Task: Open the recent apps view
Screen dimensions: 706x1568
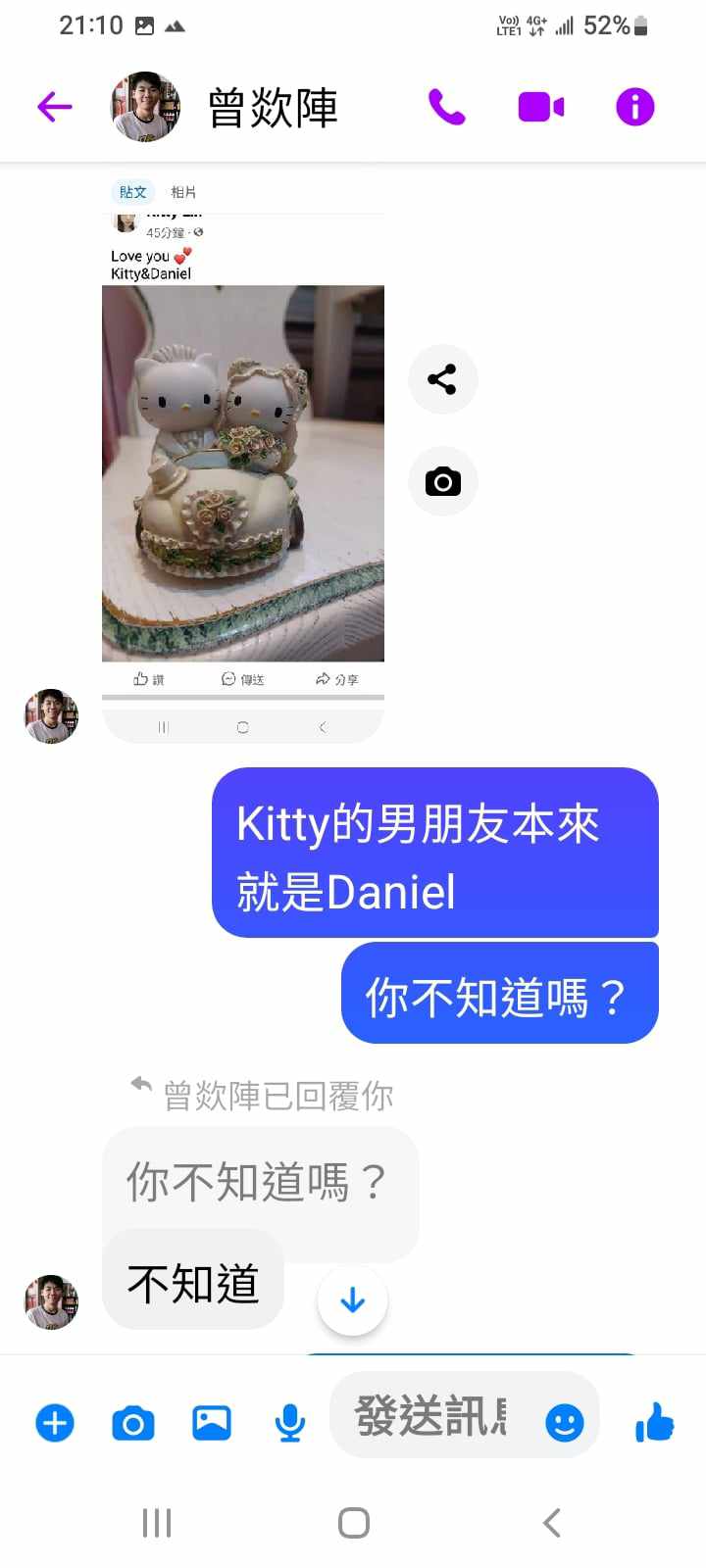Action: click(157, 1523)
